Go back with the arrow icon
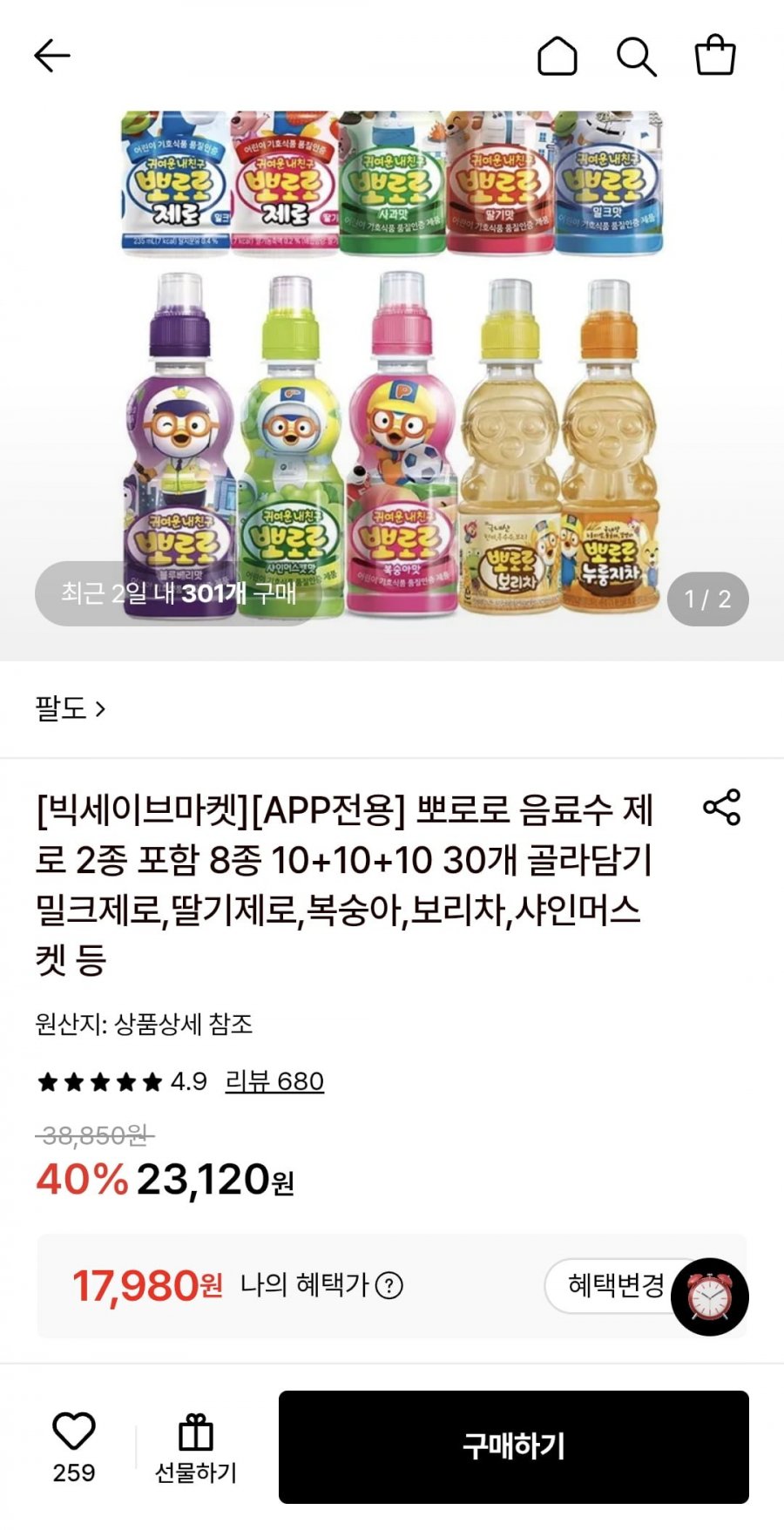The height and width of the screenshot is (1530, 784). pyautogui.click(x=52, y=57)
